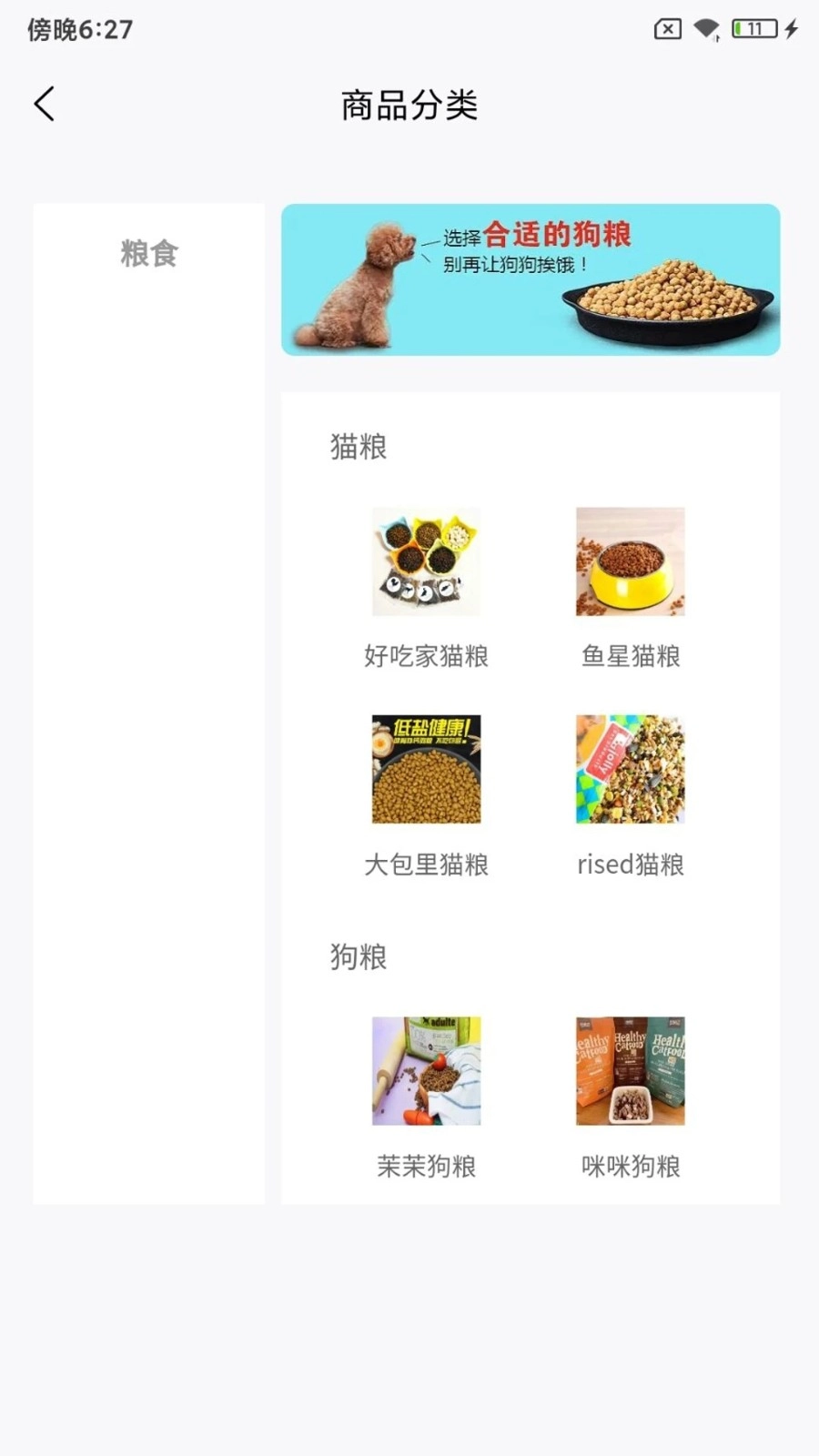The image size is (819, 1456).
Task: Click the back arrow to return
Action: (x=45, y=104)
